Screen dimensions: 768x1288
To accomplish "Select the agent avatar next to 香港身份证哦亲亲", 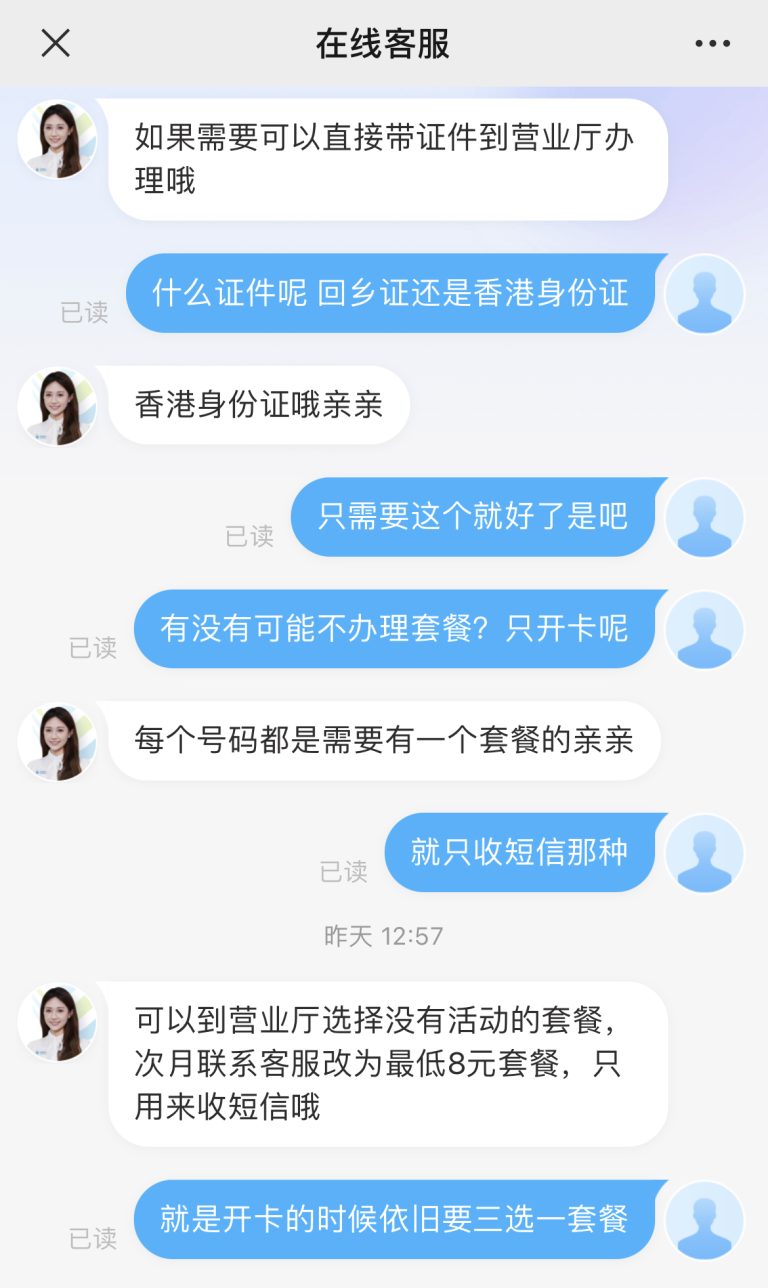I will 57,406.
